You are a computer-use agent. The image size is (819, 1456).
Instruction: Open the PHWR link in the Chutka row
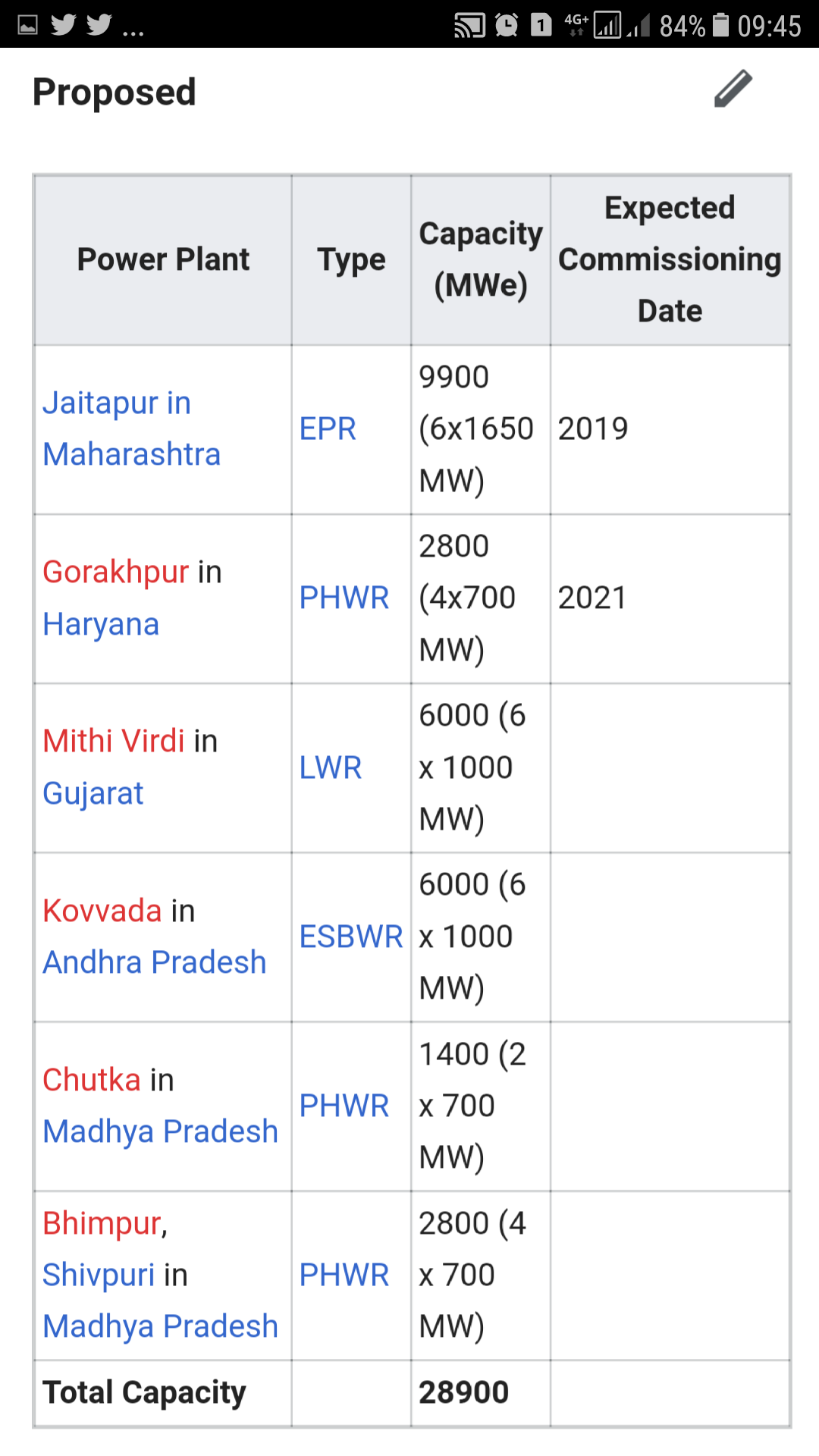[x=344, y=1106]
